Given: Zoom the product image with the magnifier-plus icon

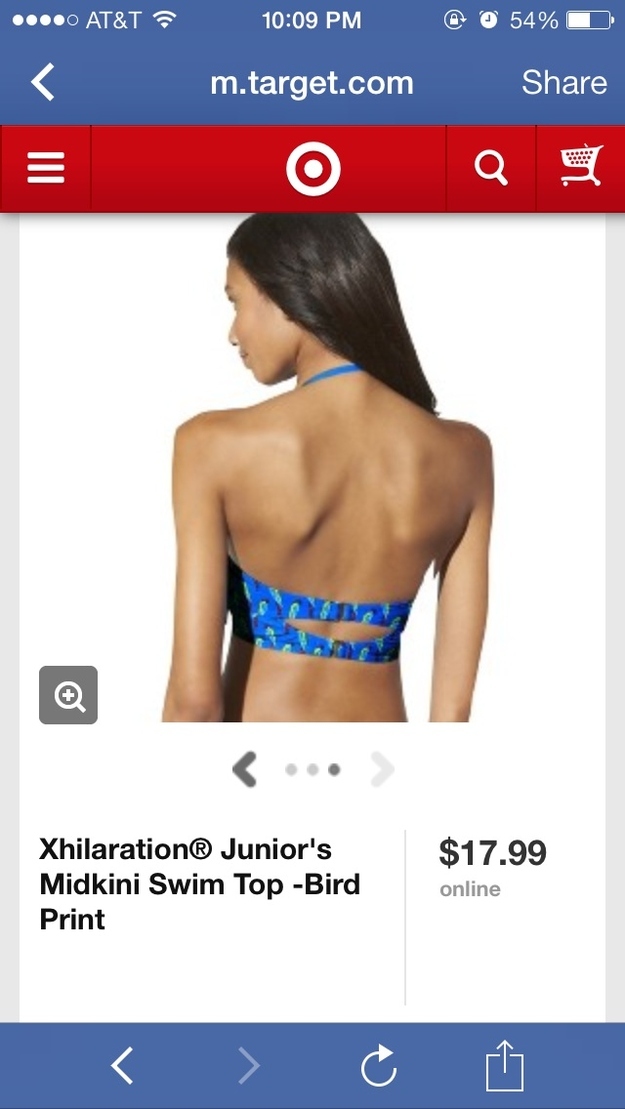Looking at the screenshot, I should pyautogui.click(x=69, y=695).
